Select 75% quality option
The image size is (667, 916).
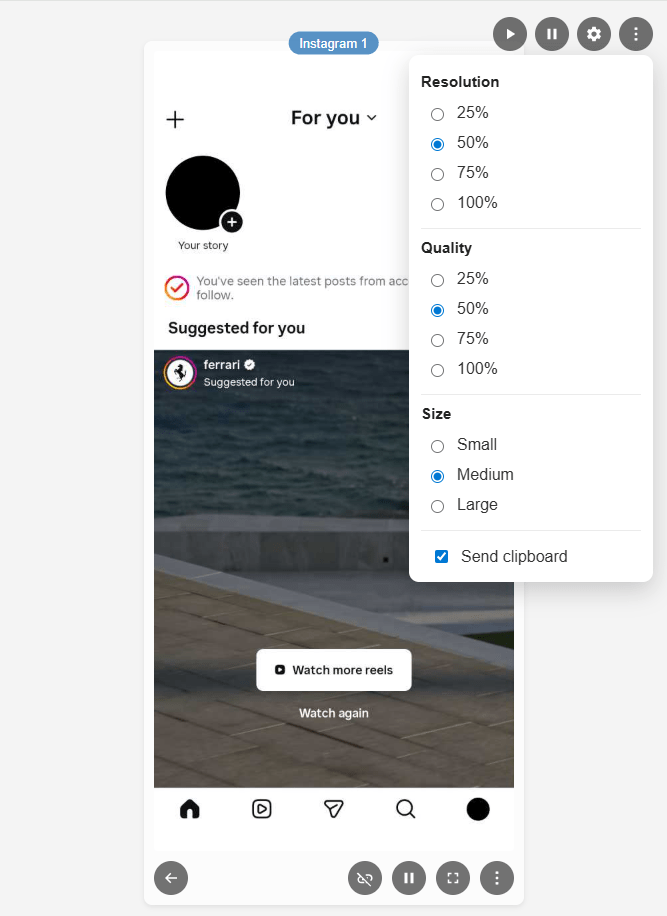point(438,340)
